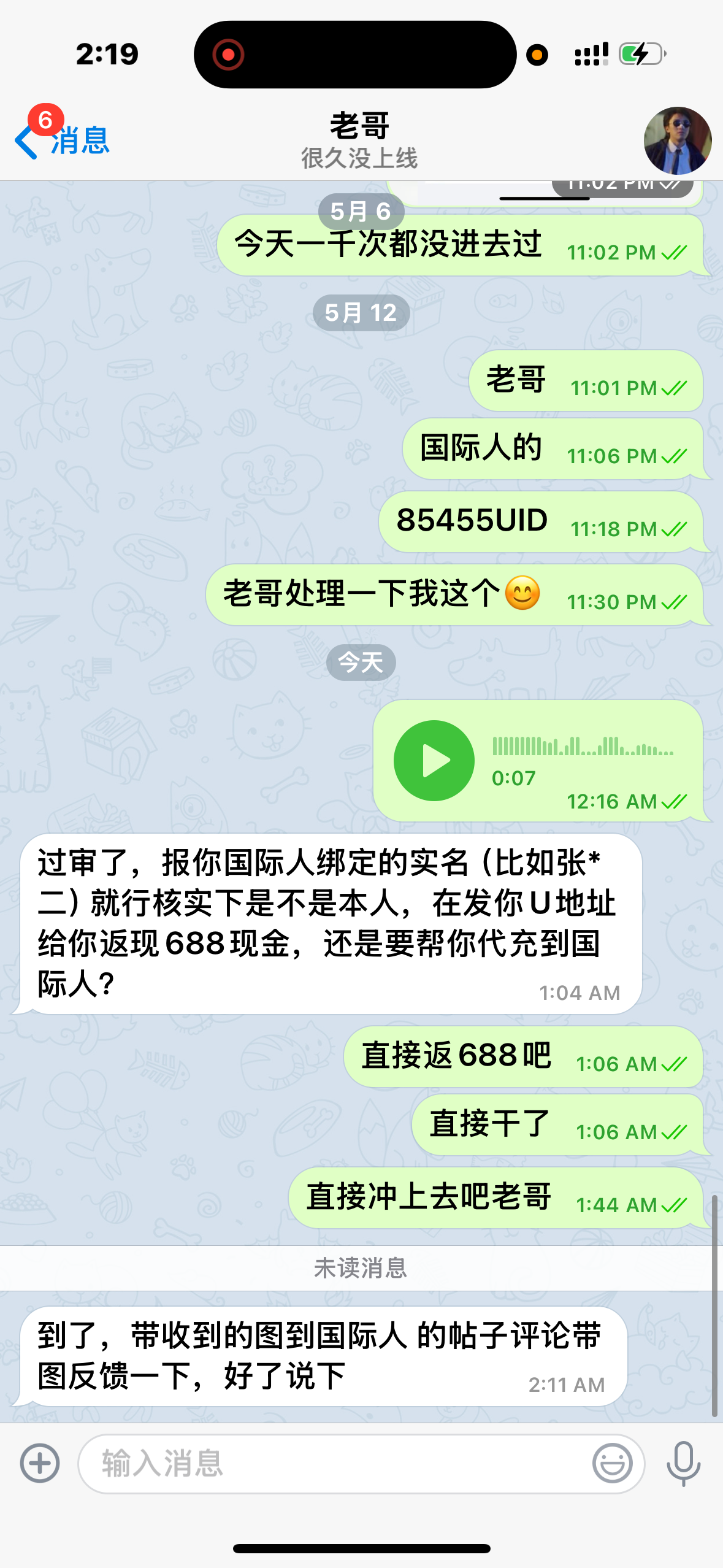Open 老哥's profile picture
The width and height of the screenshot is (723, 1568).
tap(677, 141)
